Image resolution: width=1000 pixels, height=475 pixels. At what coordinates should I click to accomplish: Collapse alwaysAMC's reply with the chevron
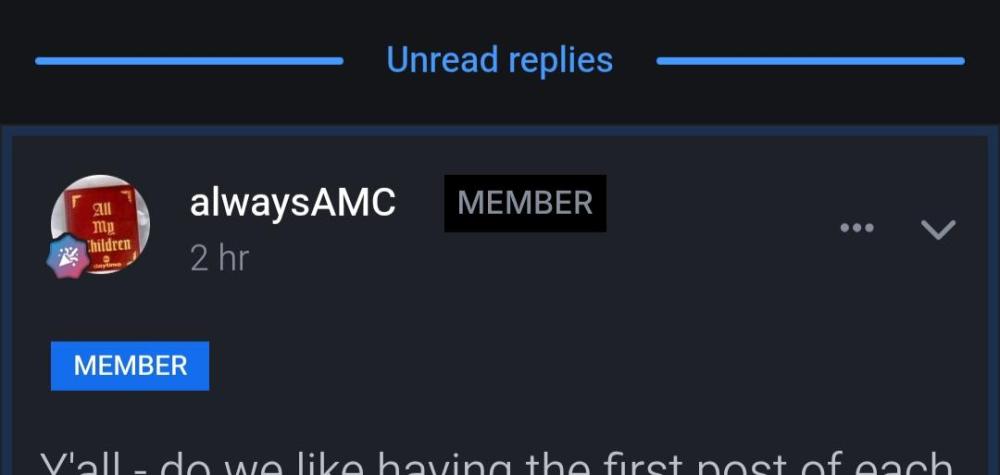(937, 230)
